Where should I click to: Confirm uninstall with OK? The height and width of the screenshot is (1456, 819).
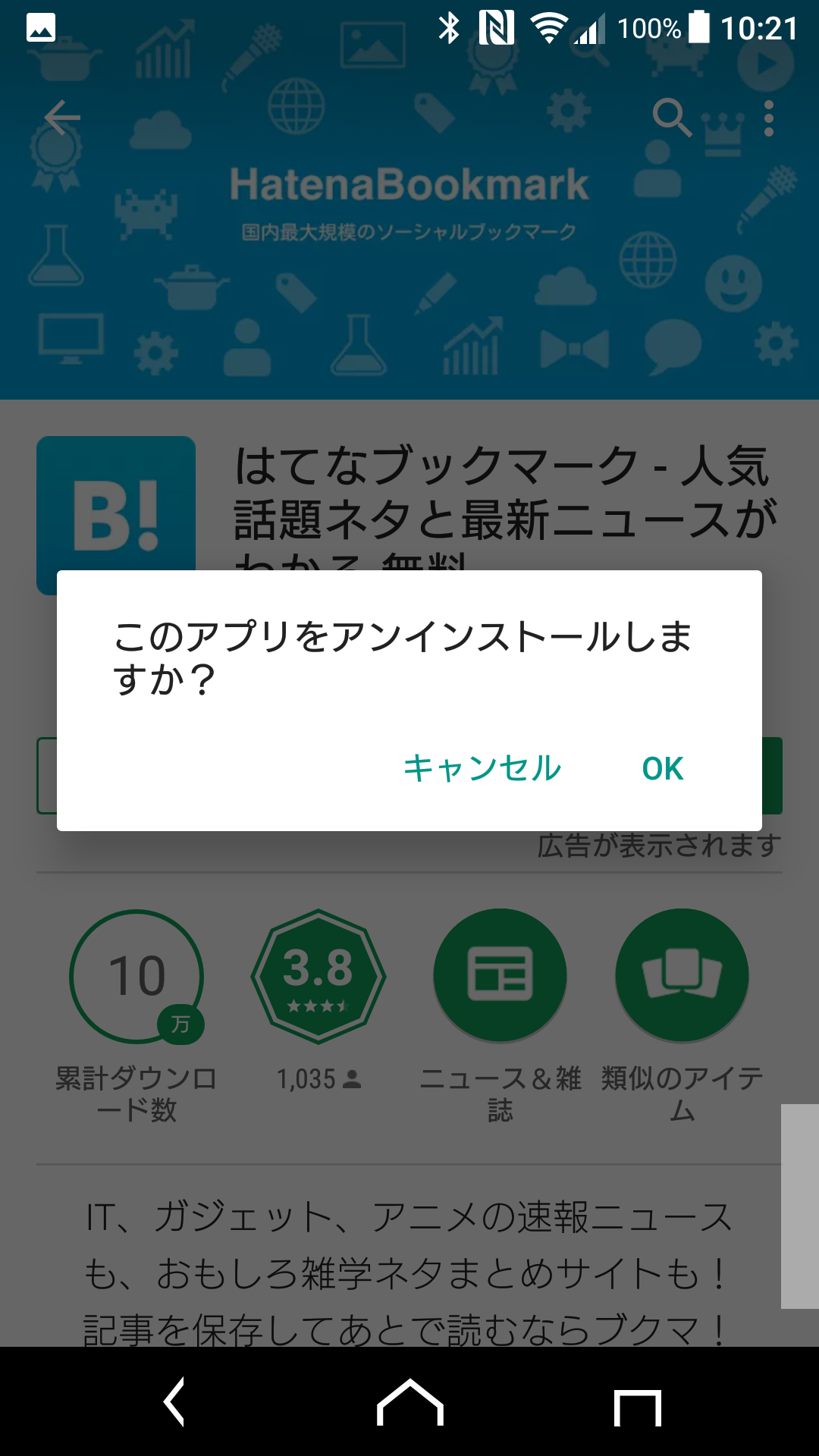click(x=663, y=768)
